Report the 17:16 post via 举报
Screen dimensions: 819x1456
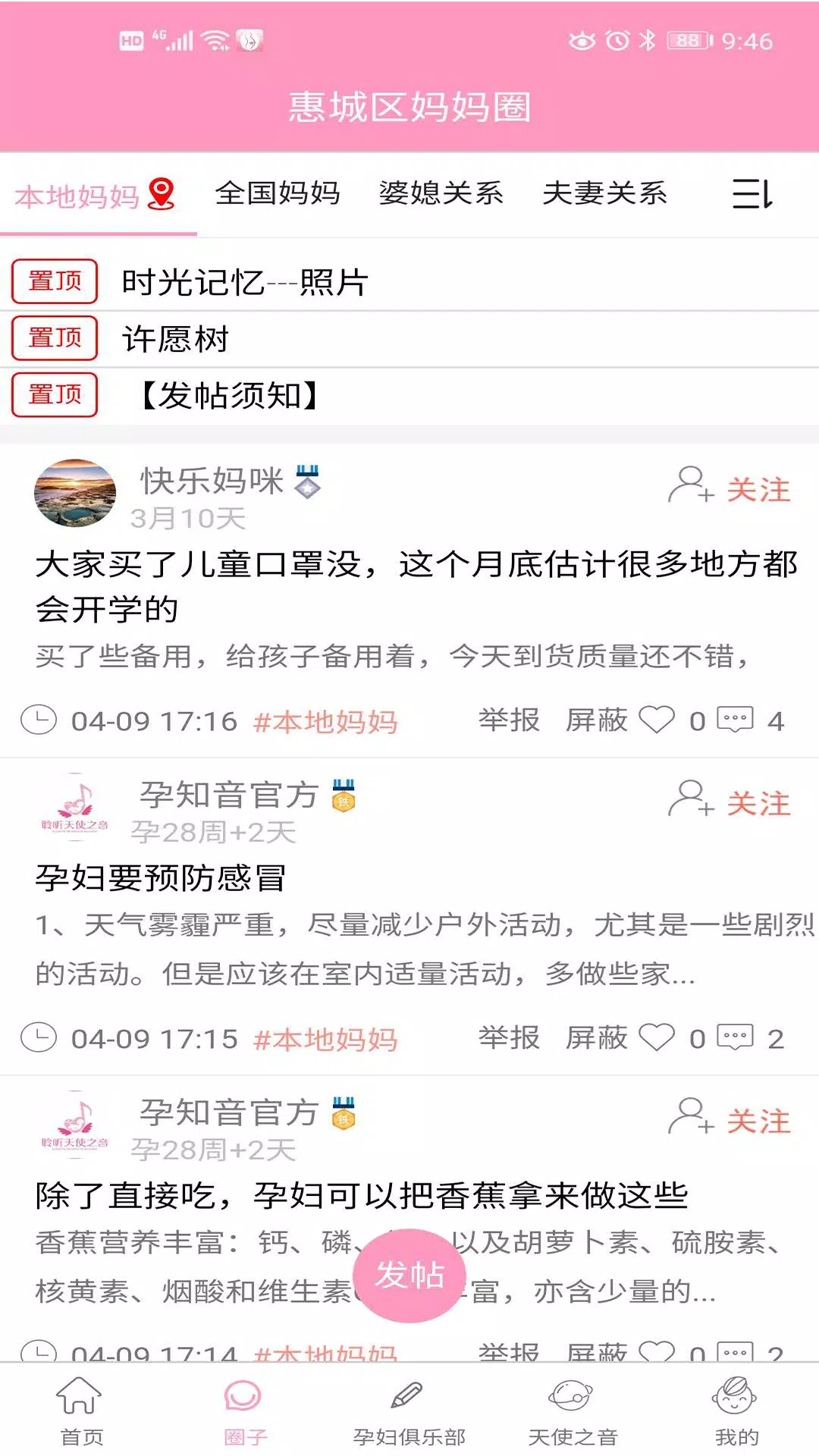pos(509,720)
